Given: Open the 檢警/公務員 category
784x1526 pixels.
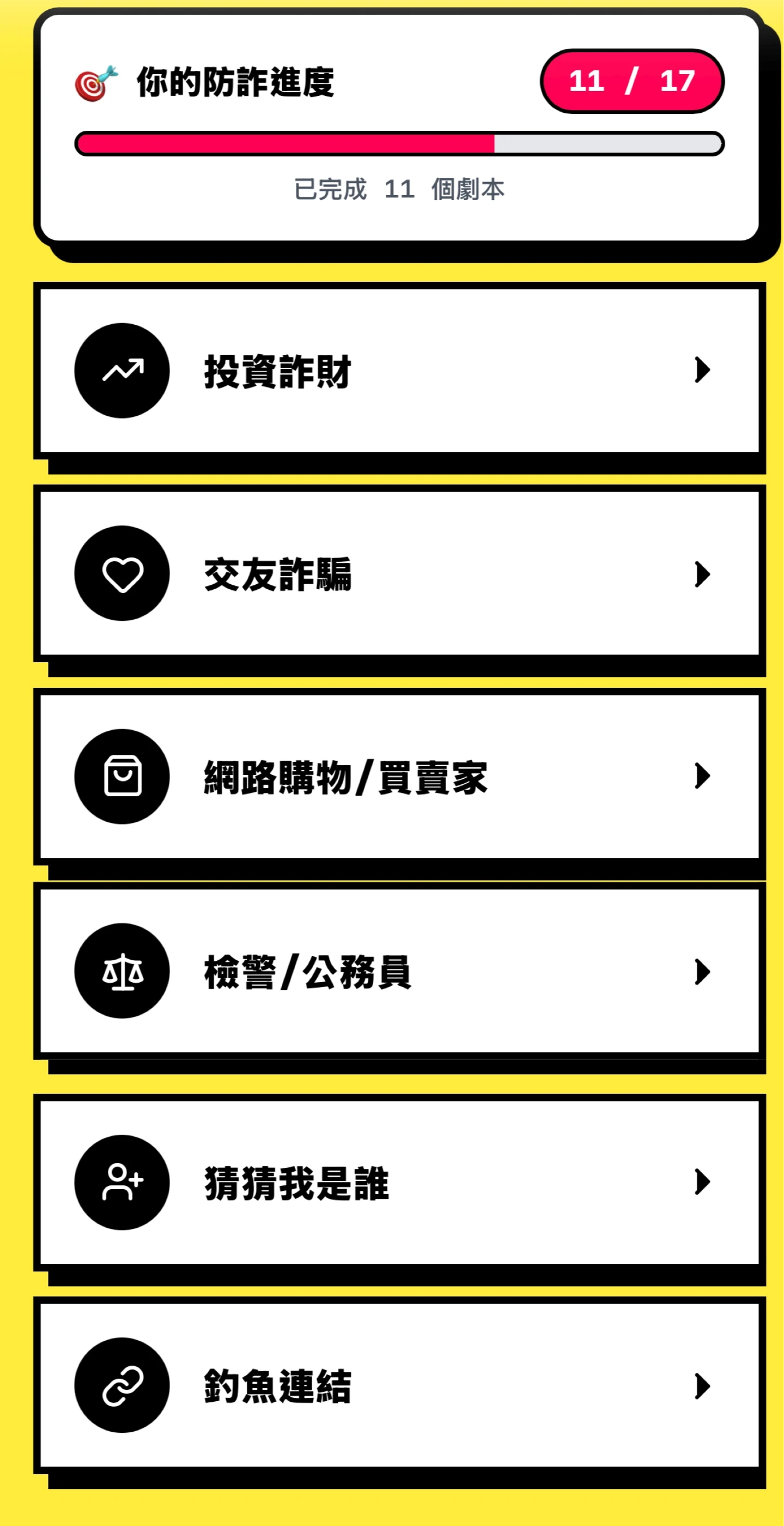Looking at the screenshot, I should [398, 972].
